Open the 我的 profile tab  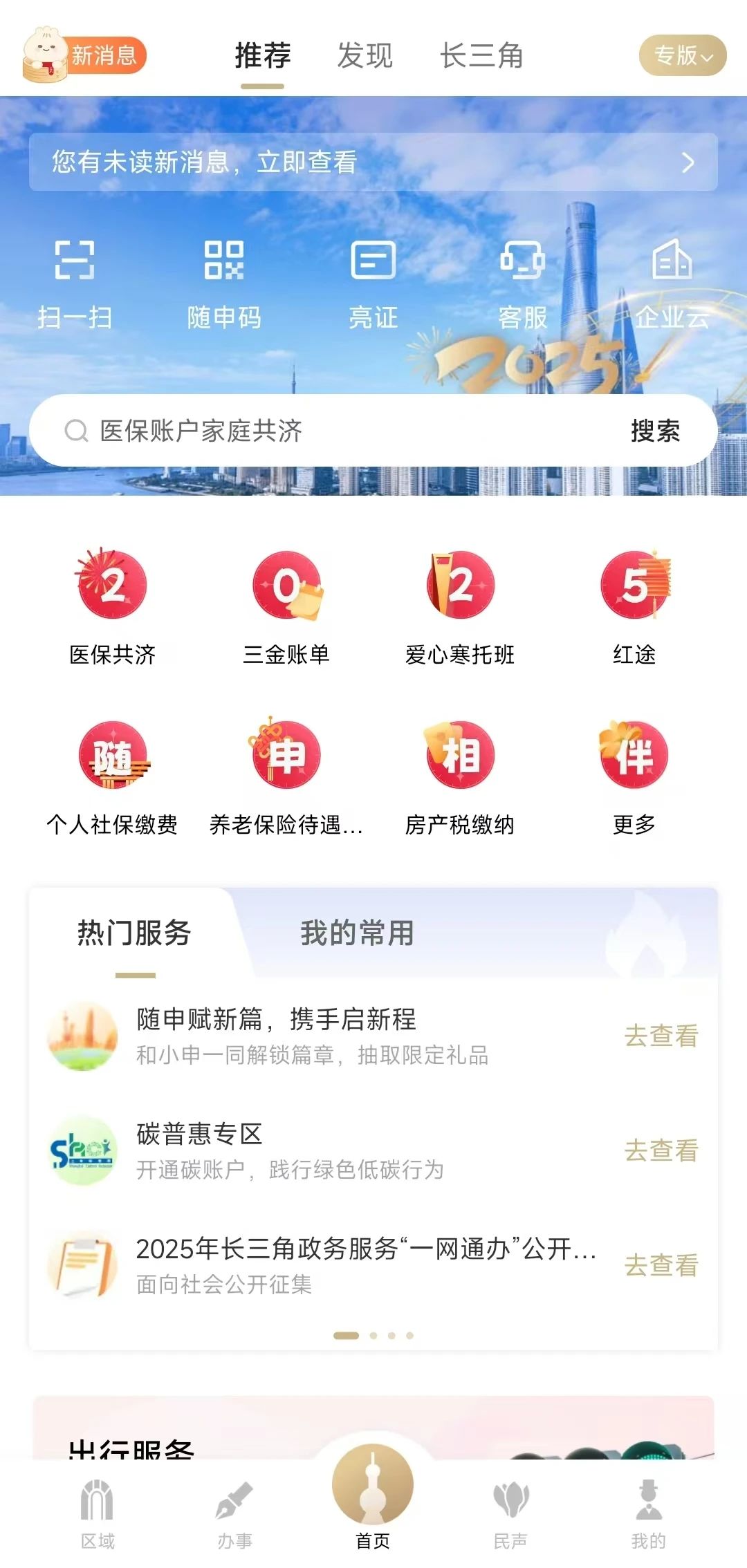(x=648, y=1510)
